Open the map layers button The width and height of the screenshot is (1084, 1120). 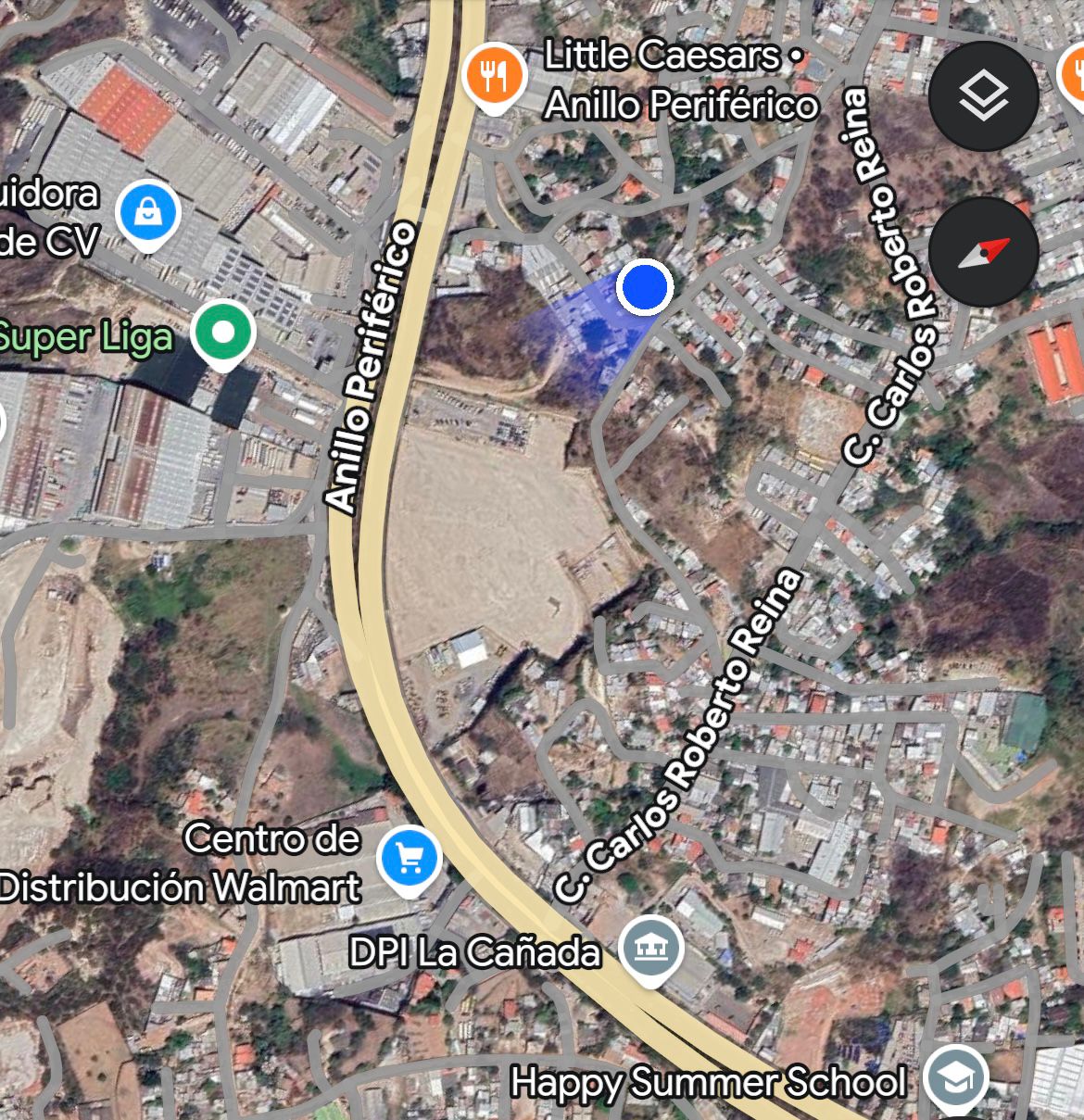click(x=983, y=96)
